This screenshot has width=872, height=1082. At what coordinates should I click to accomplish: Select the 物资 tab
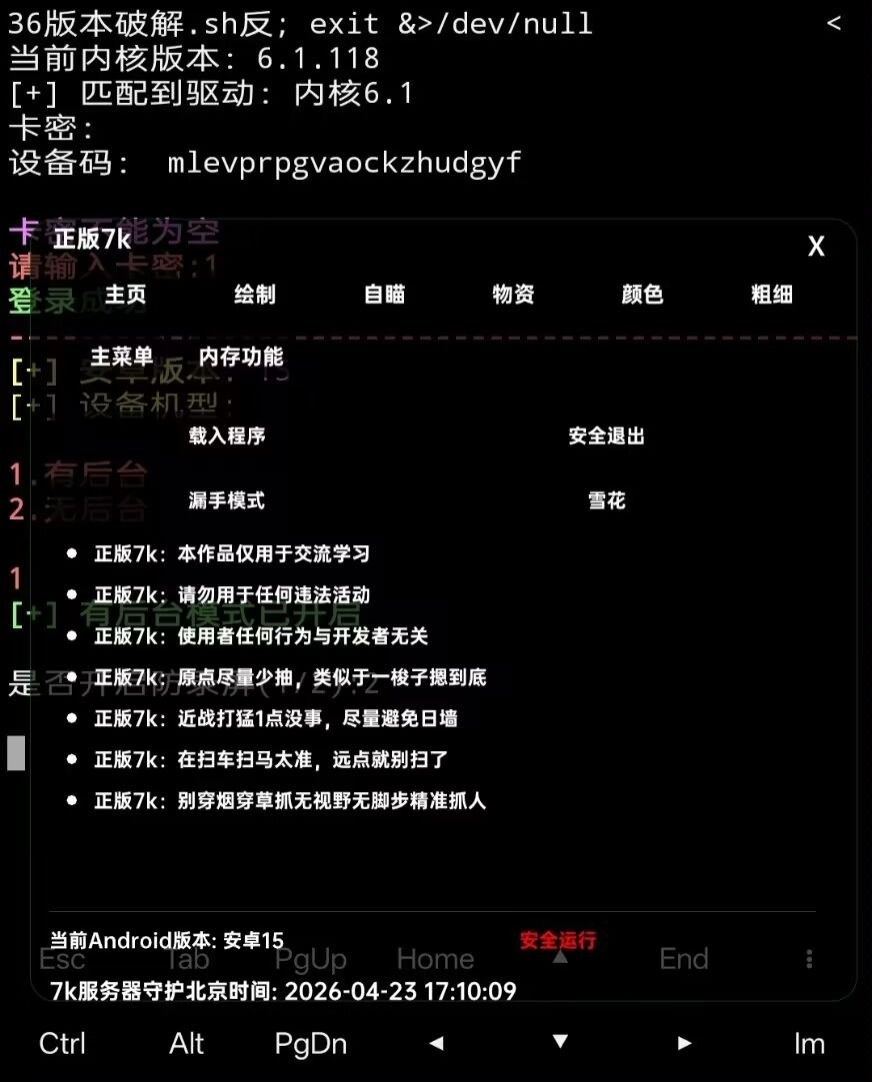pos(513,294)
